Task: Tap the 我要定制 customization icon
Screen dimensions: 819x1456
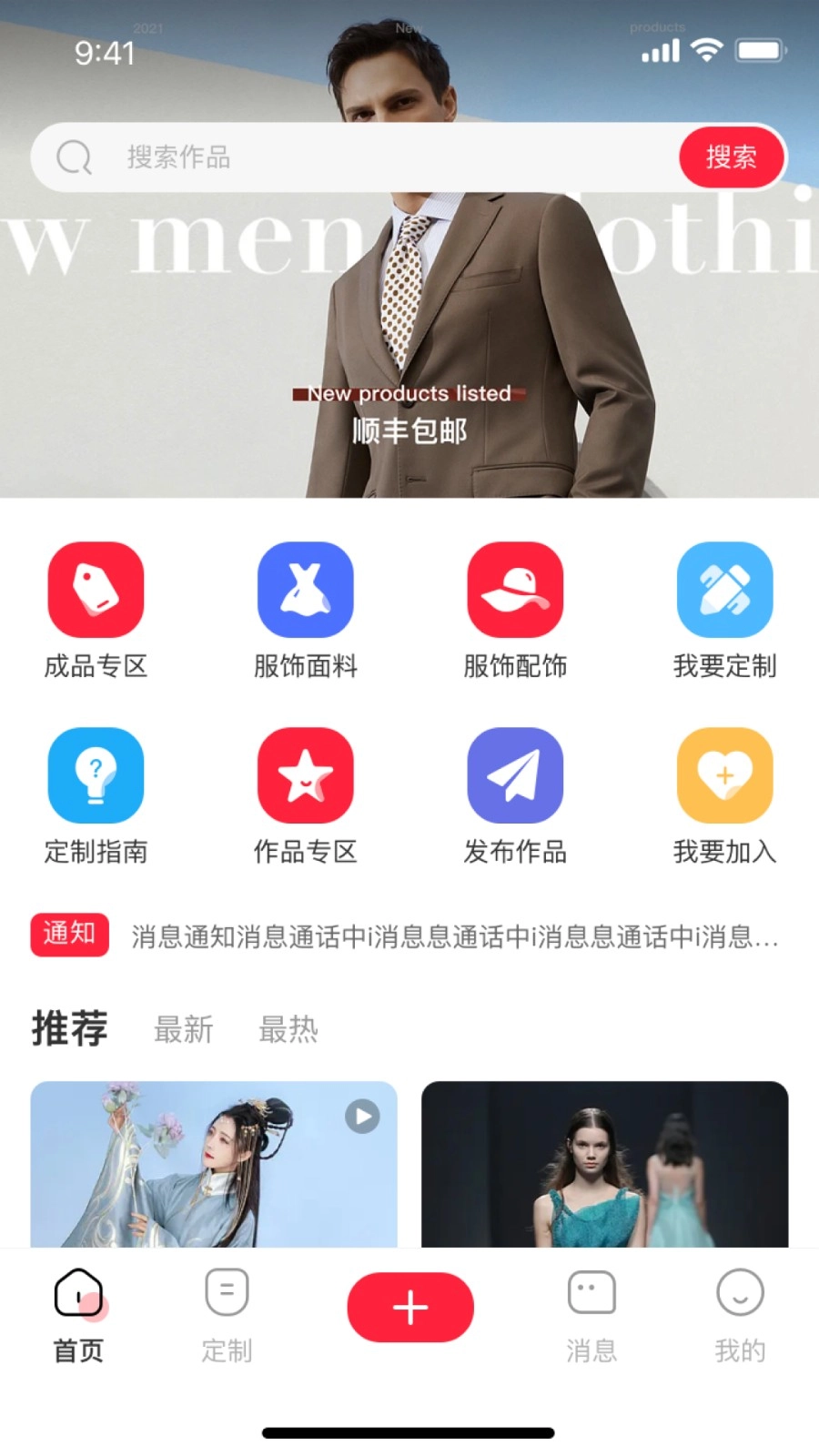Action: click(x=725, y=589)
